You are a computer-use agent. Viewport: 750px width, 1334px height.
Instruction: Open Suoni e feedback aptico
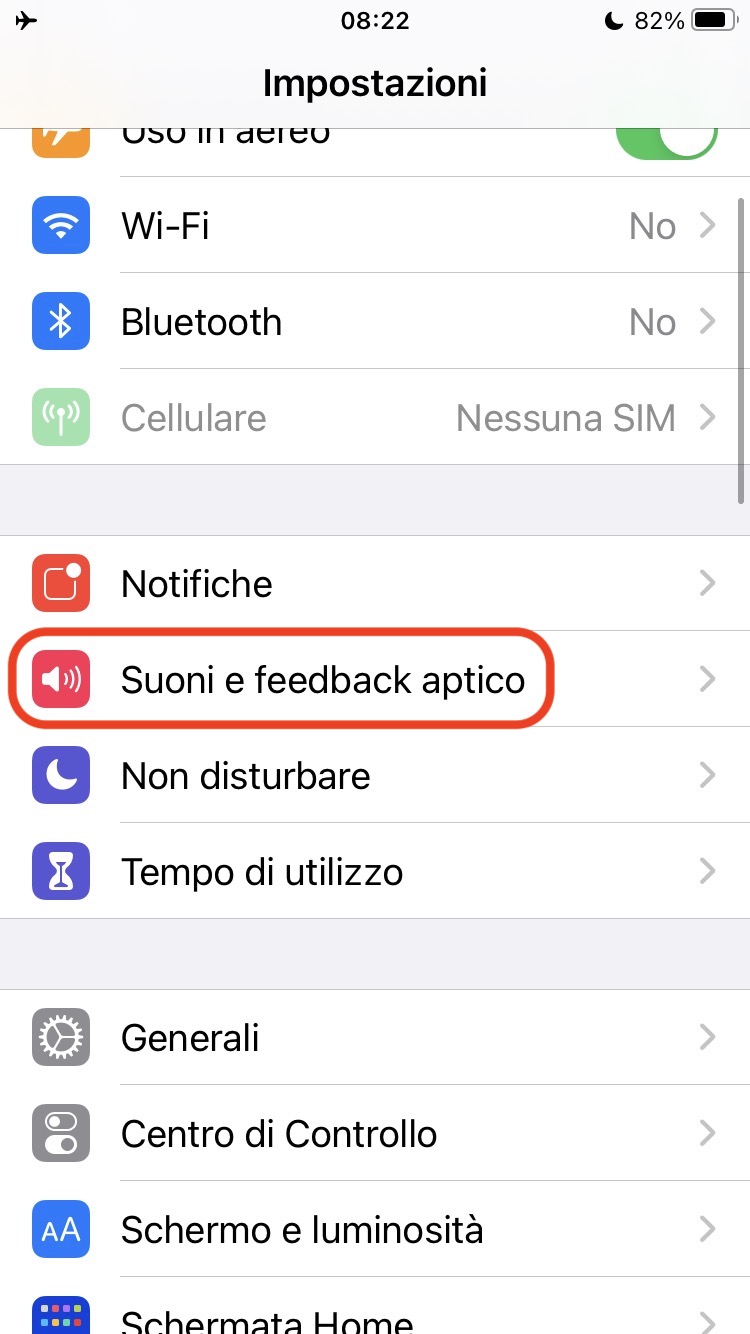click(x=375, y=680)
